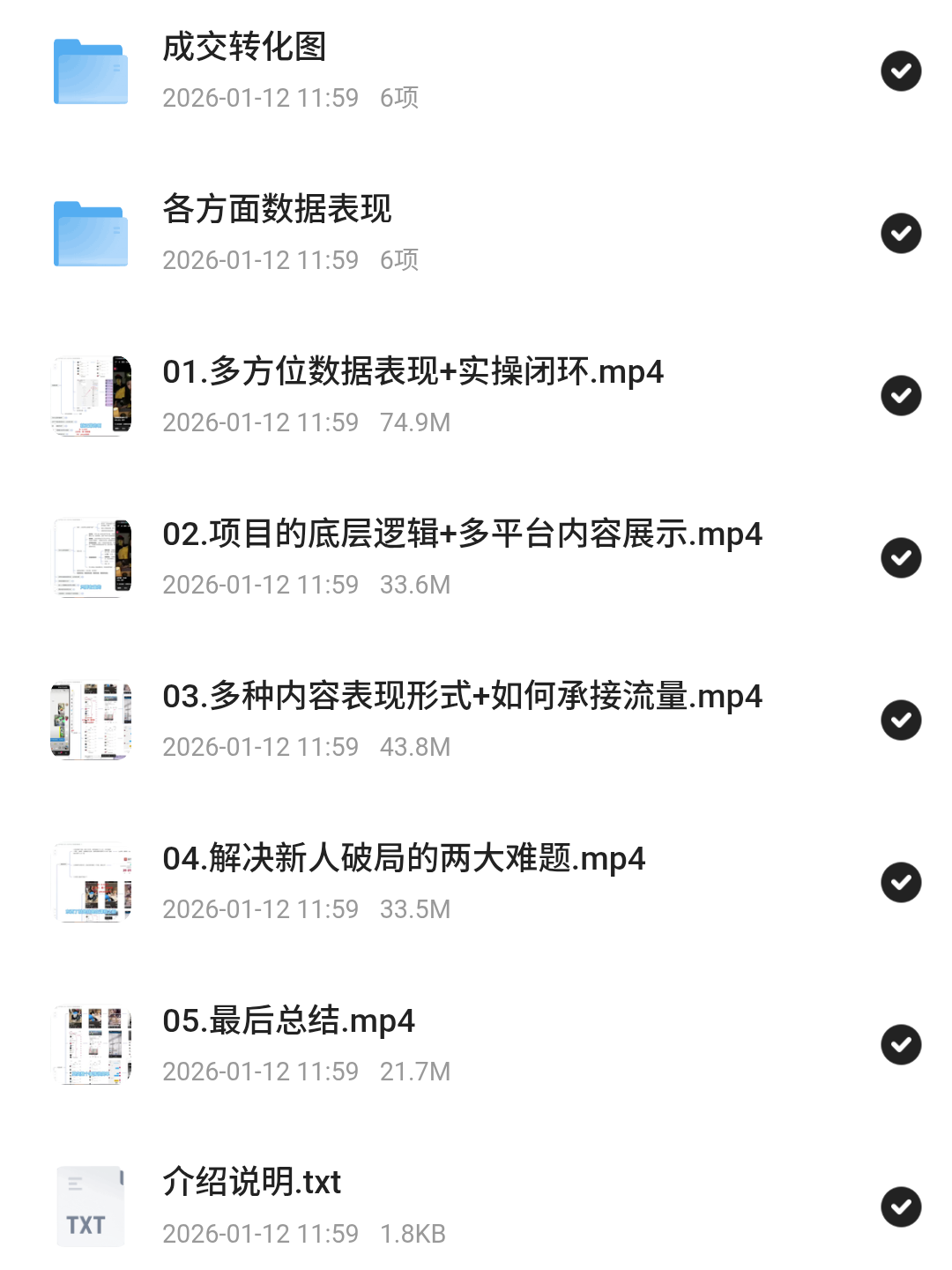
Task: Open video 05.最后总结.mp4
Action: pyautogui.click(x=288, y=1021)
